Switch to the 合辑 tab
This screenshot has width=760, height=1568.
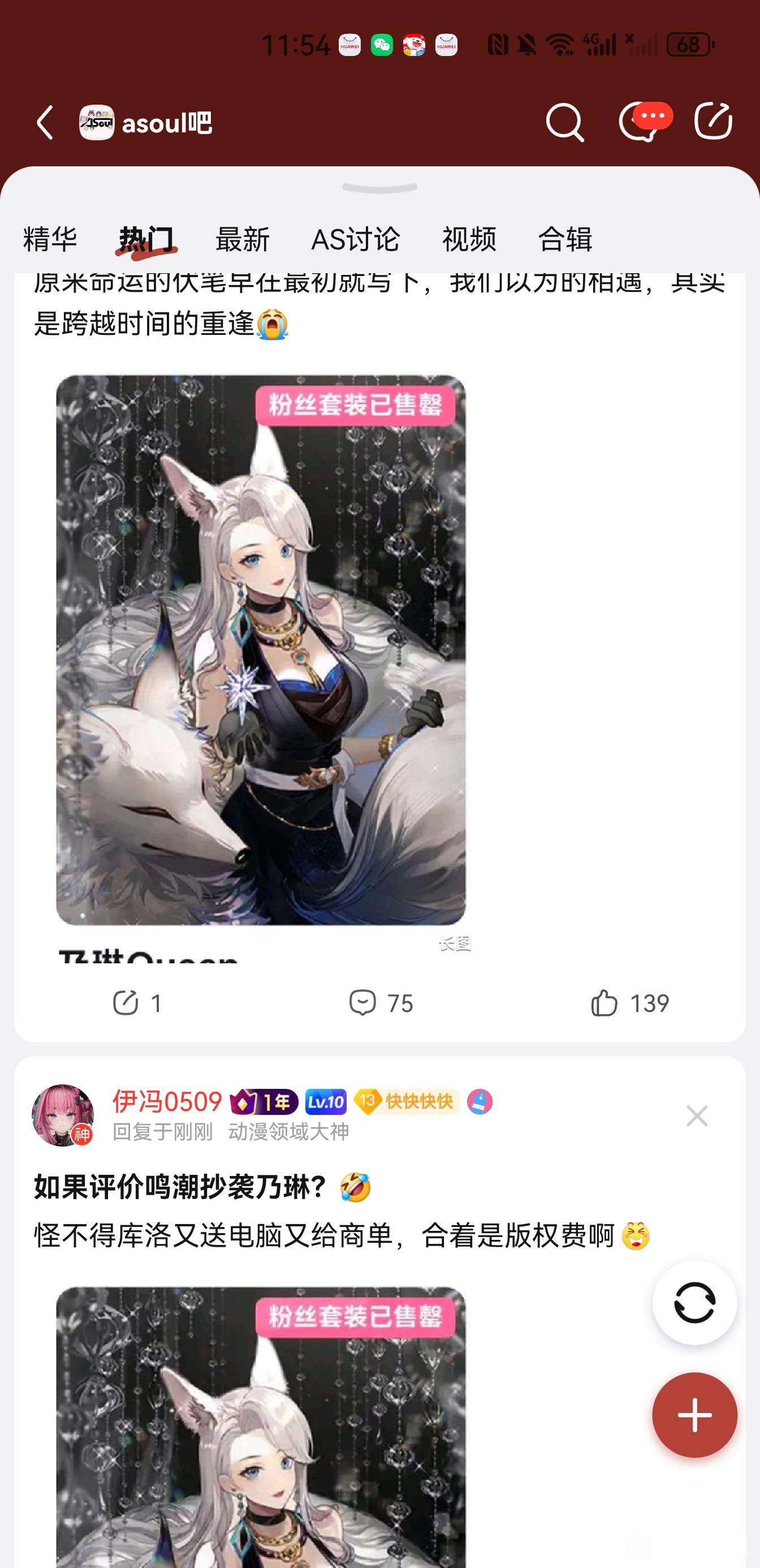565,239
